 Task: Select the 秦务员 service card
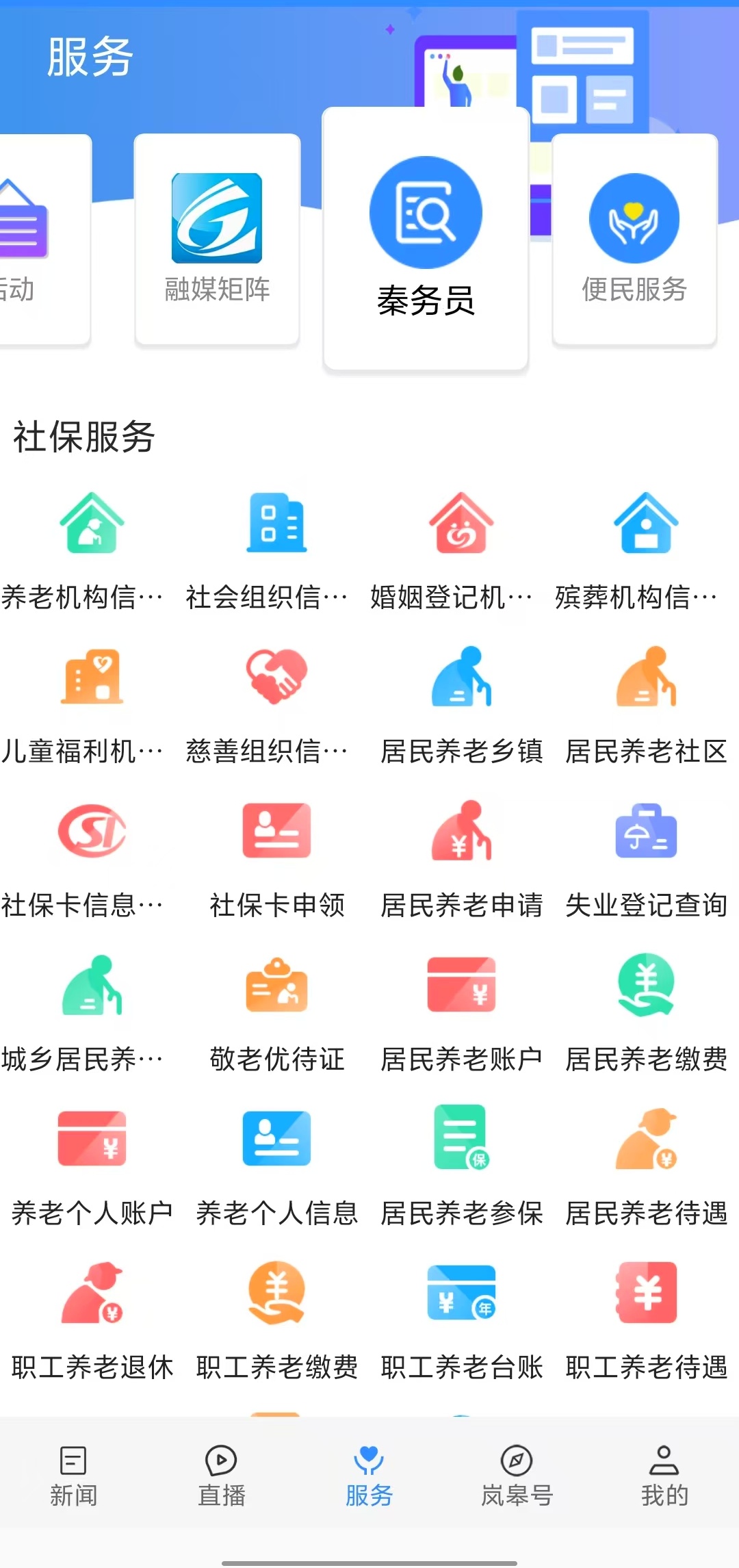click(426, 240)
